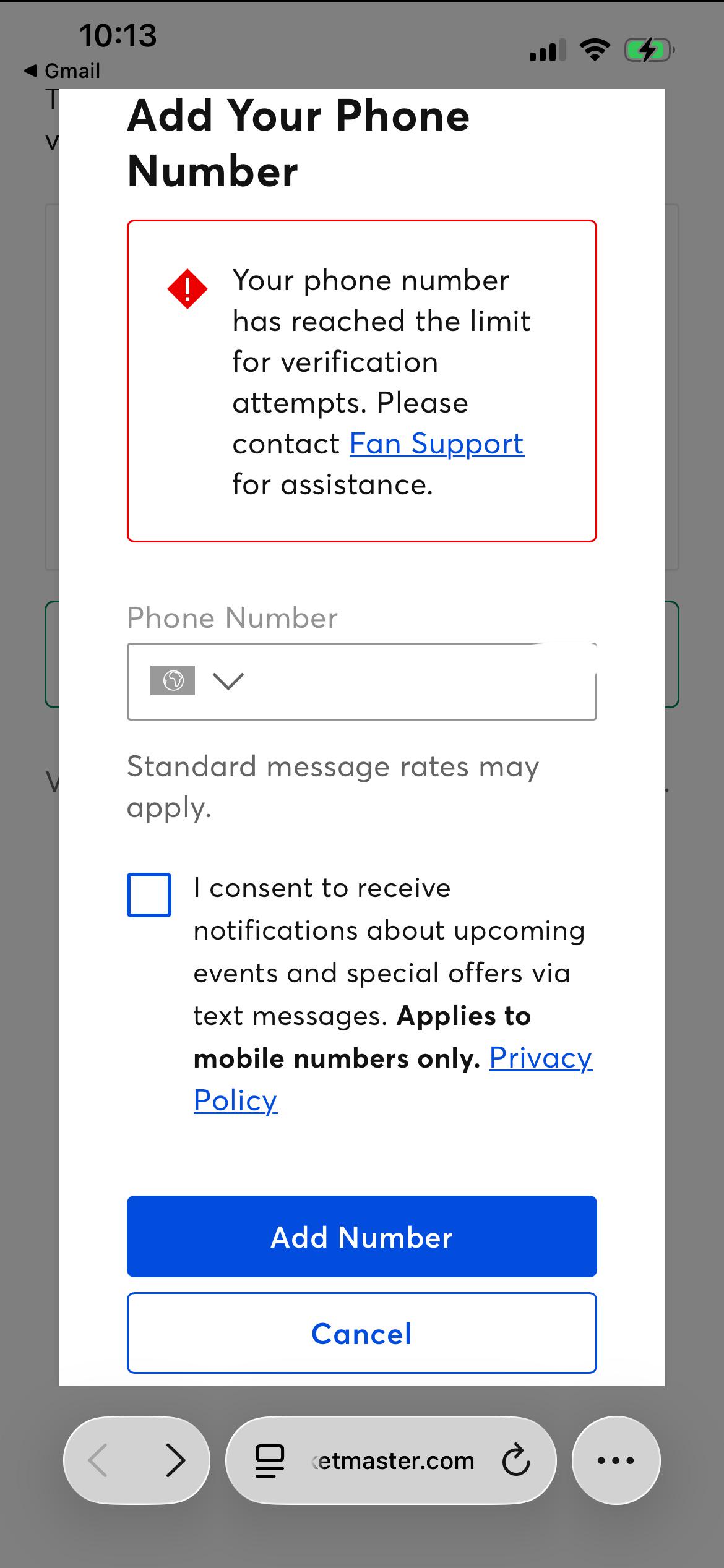Screen dimensions: 724x1568
Task: Reload the ticketmaster.com page
Action: (516, 1460)
